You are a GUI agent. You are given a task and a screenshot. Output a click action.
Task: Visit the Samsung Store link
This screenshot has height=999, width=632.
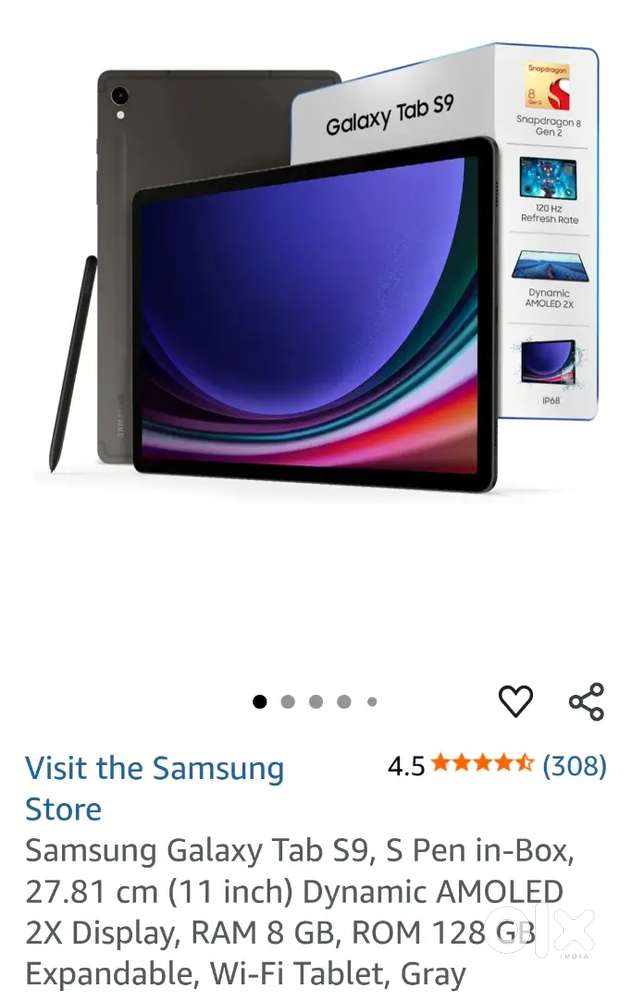155,788
